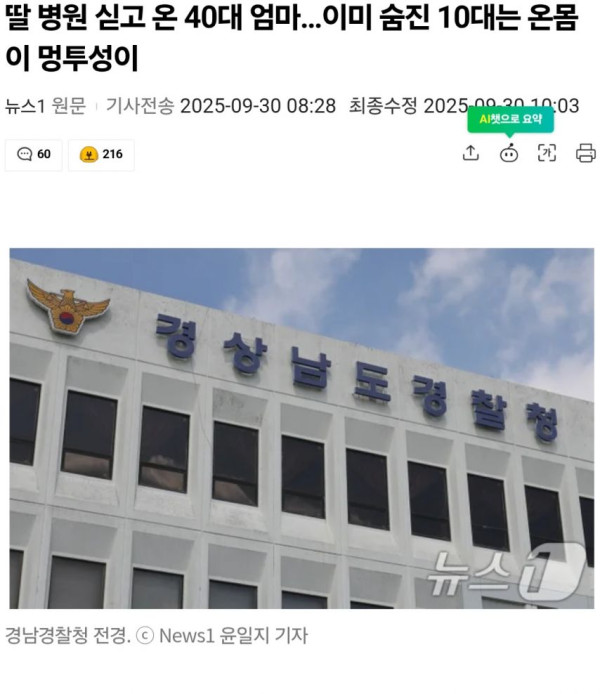Viewport: 600px width, 694px height.
Task: Open the font size setting
Action: (x=547, y=153)
